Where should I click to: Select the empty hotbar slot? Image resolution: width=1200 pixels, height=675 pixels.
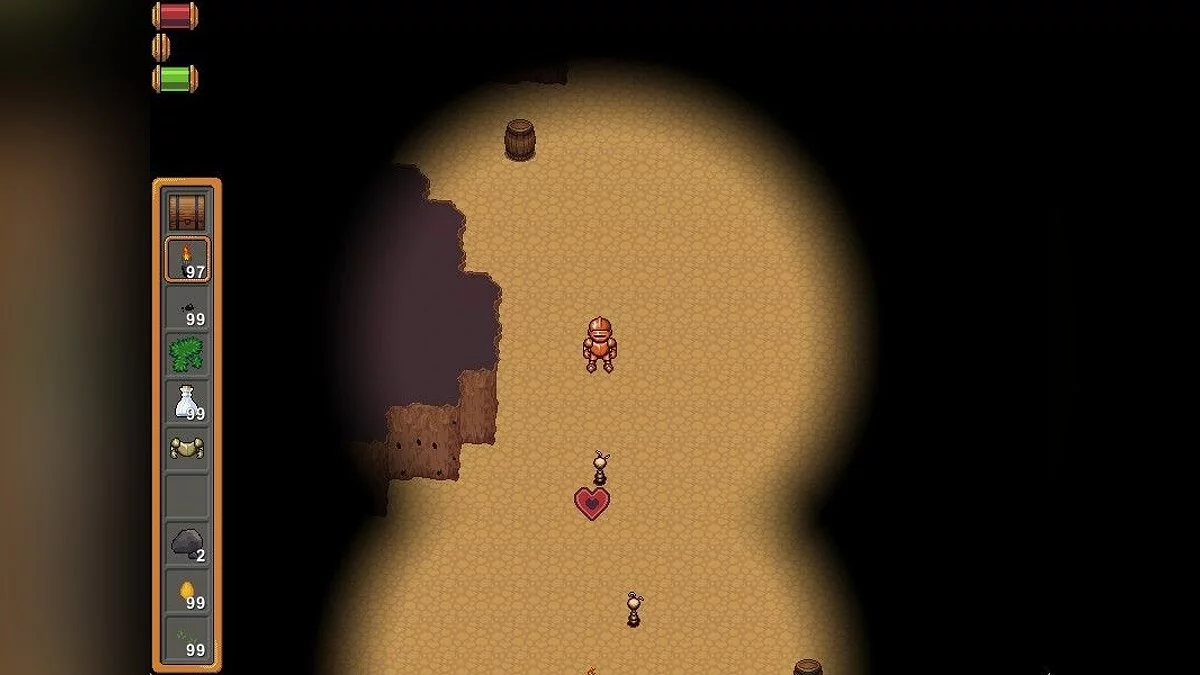[x=187, y=496]
